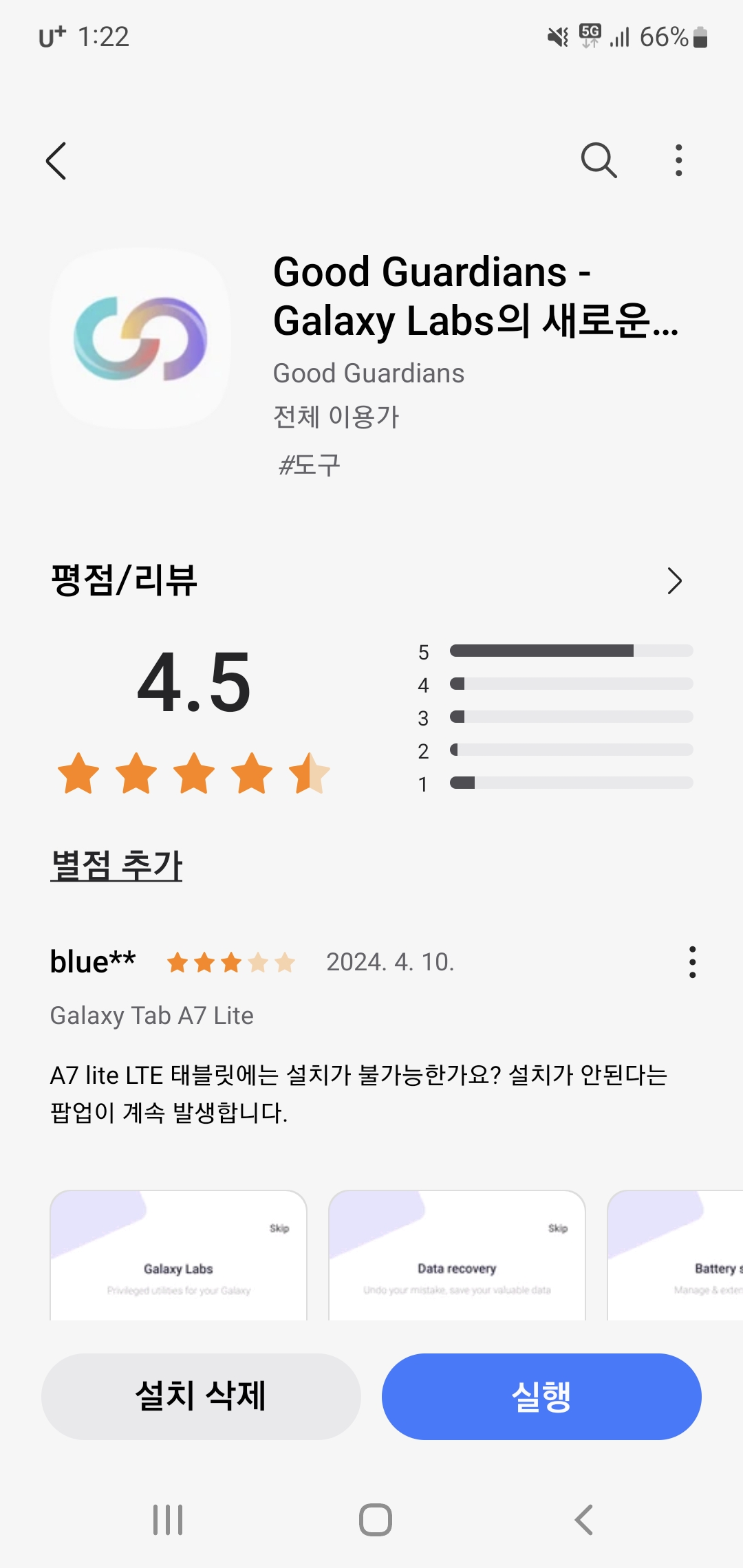Tap the 전체 이용가 rating label
Image resolution: width=743 pixels, height=1568 pixels.
coord(336,418)
